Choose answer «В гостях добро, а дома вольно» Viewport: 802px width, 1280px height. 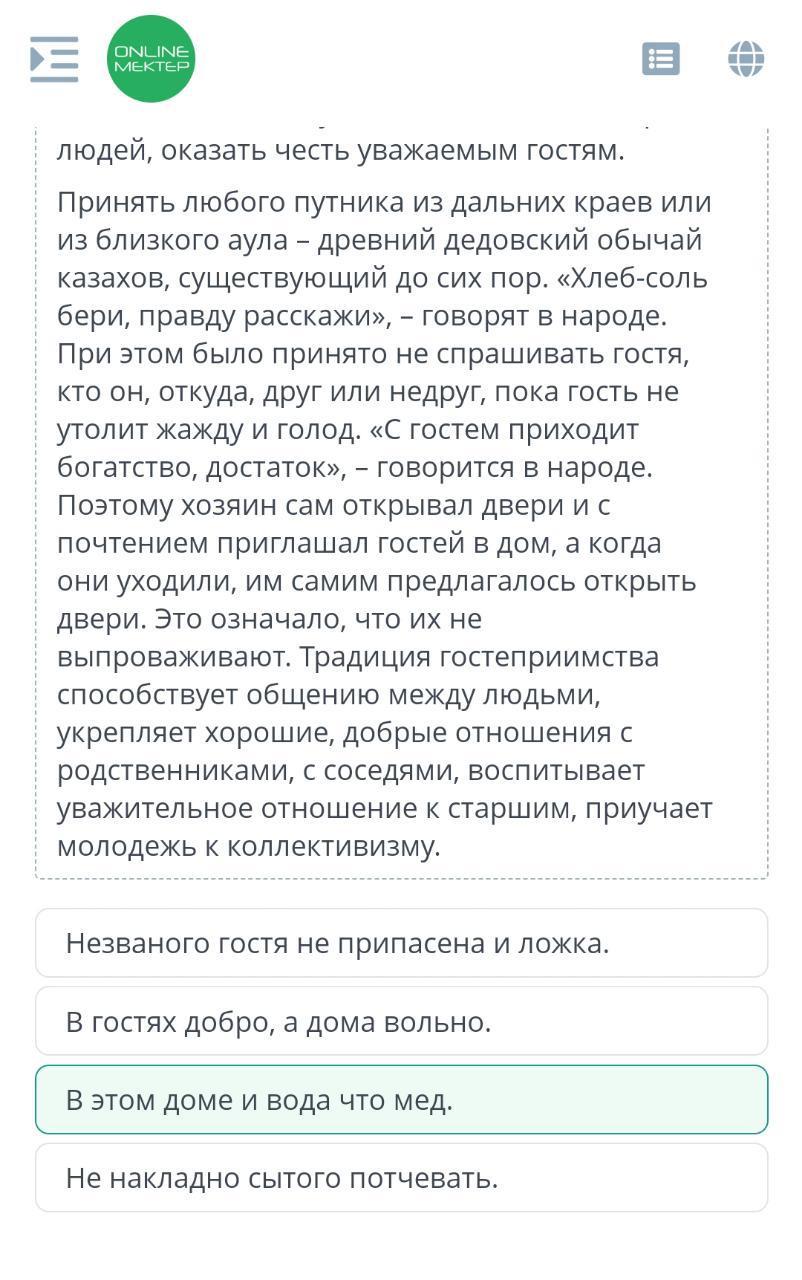(x=401, y=1022)
